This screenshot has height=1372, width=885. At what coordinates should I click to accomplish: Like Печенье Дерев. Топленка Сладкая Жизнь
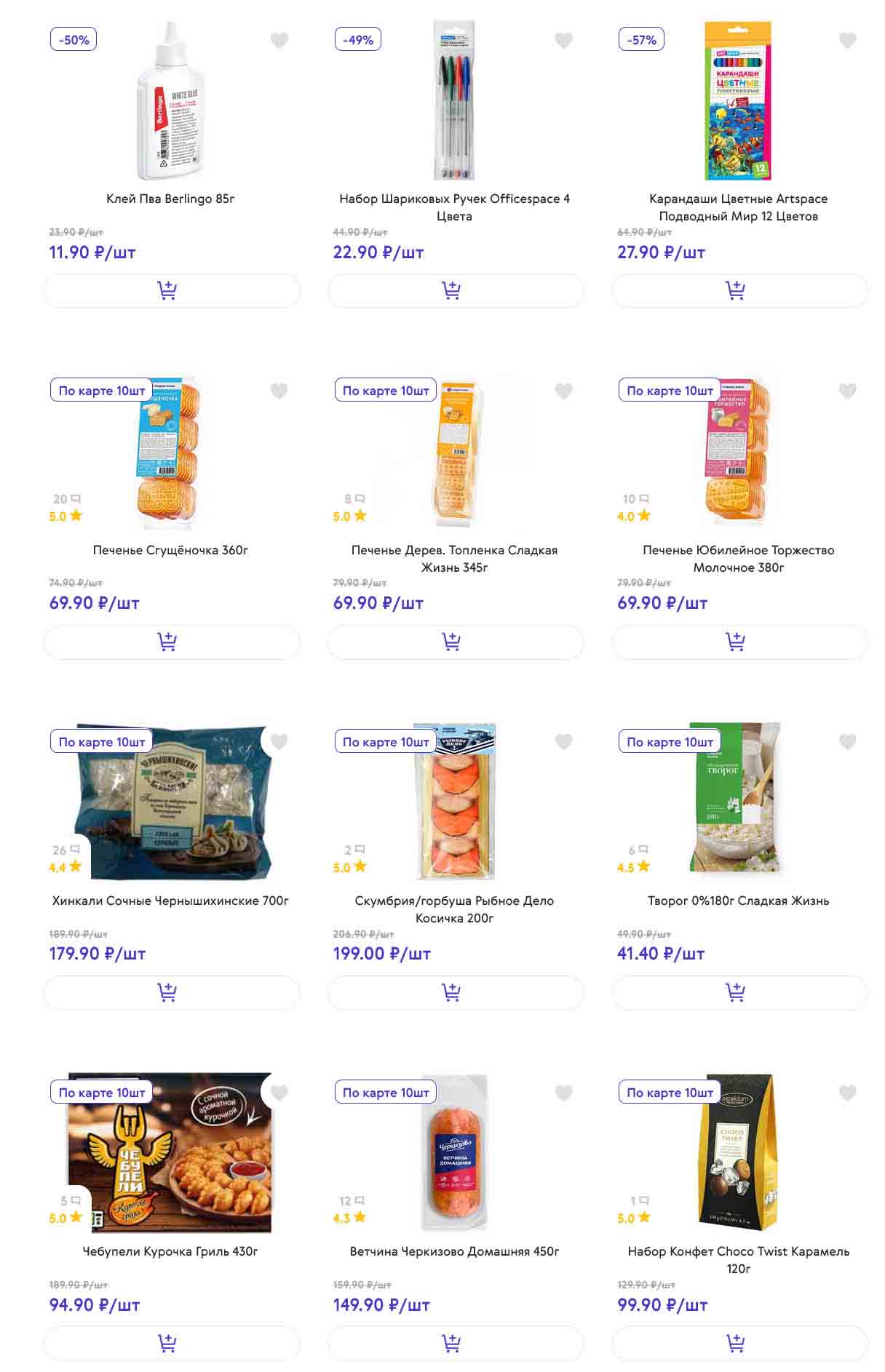point(563,391)
